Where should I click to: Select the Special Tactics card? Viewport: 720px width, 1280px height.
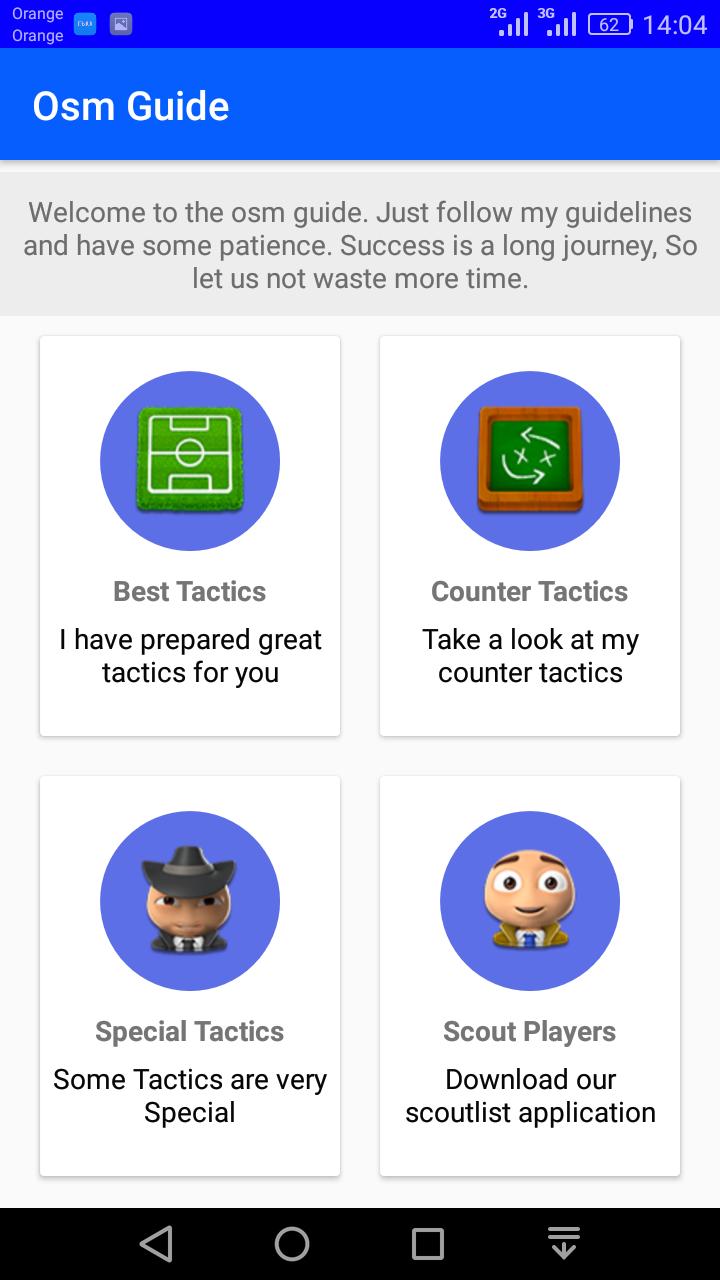(x=190, y=976)
